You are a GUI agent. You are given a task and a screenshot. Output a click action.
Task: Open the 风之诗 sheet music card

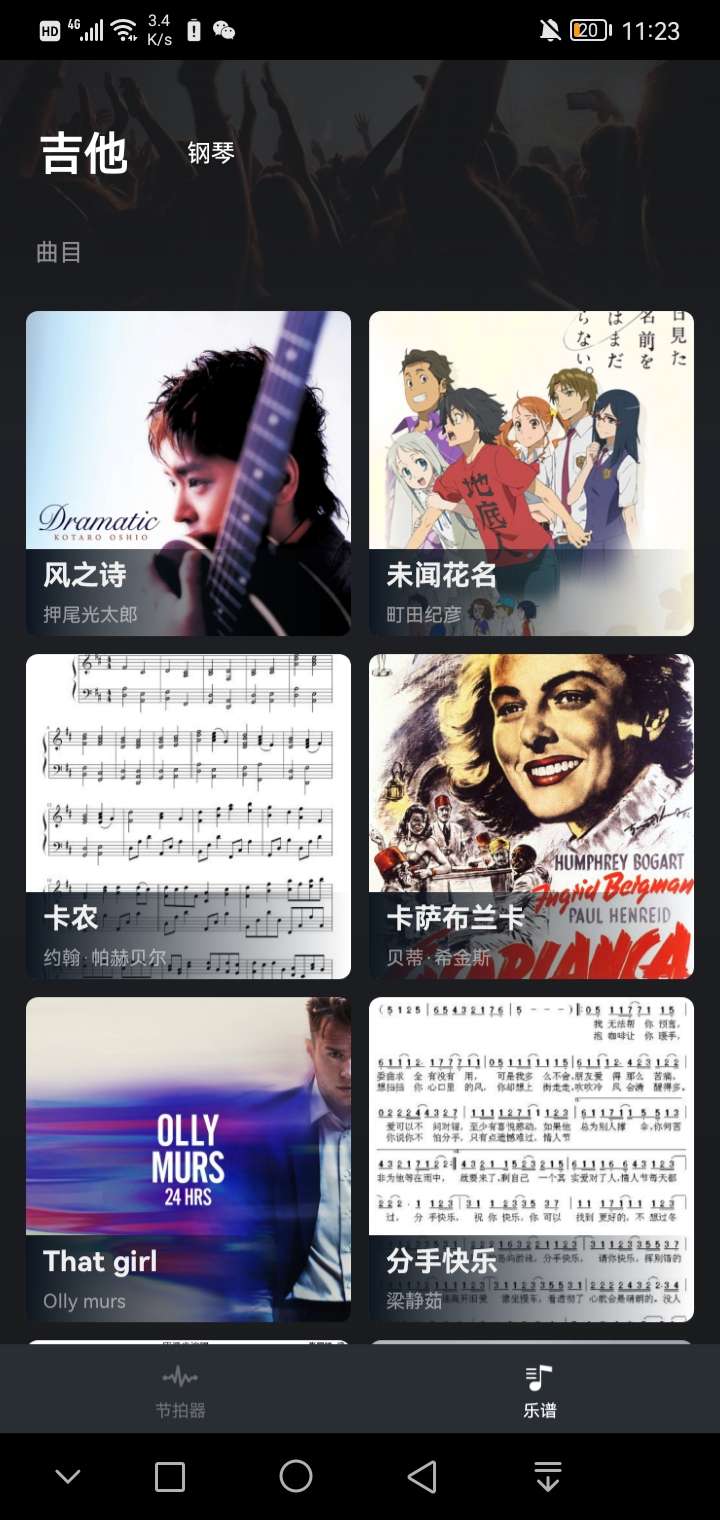pyautogui.click(x=188, y=473)
